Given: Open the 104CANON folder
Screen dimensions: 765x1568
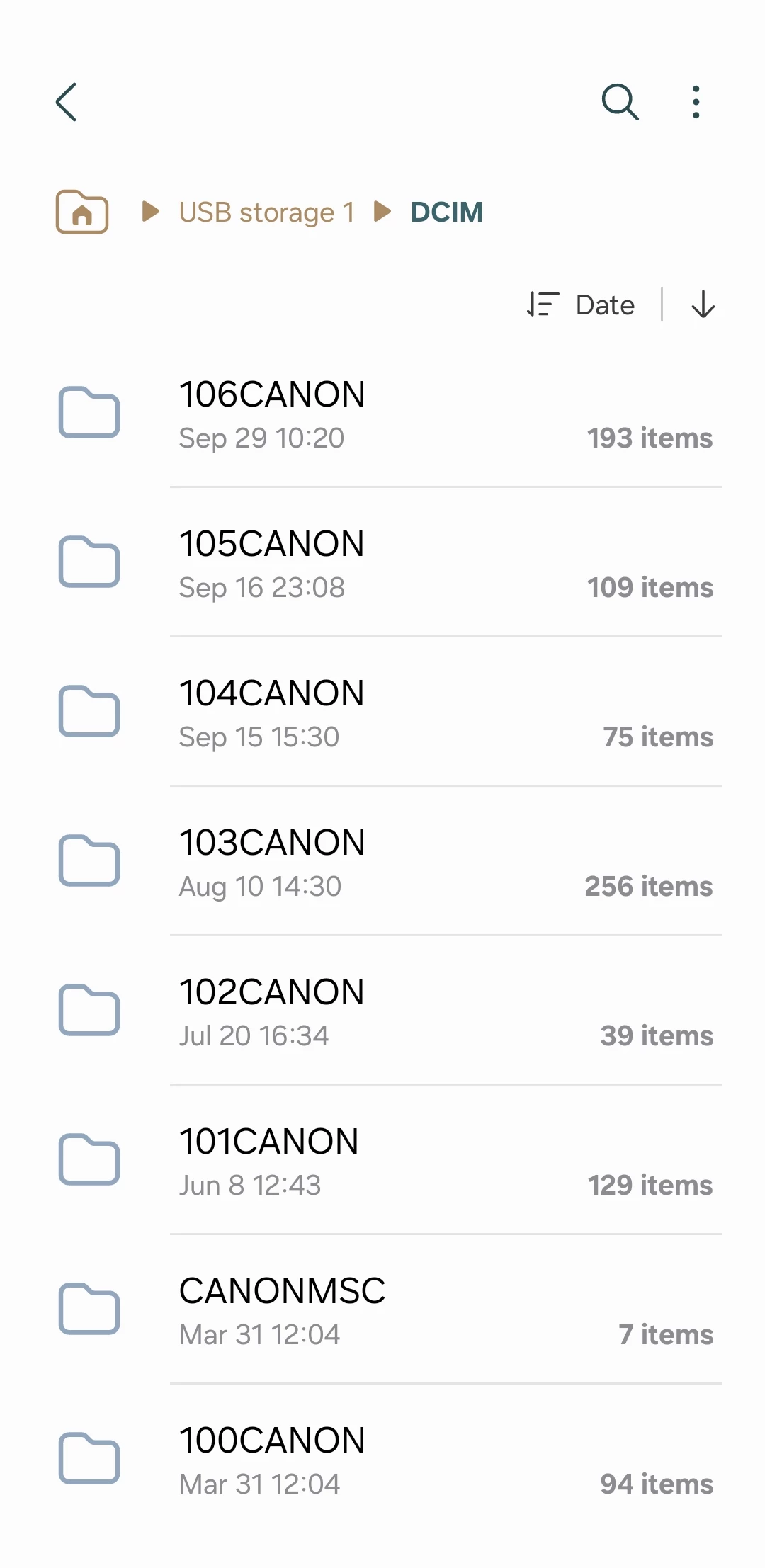Looking at the screenshot, I should (382, 712).
